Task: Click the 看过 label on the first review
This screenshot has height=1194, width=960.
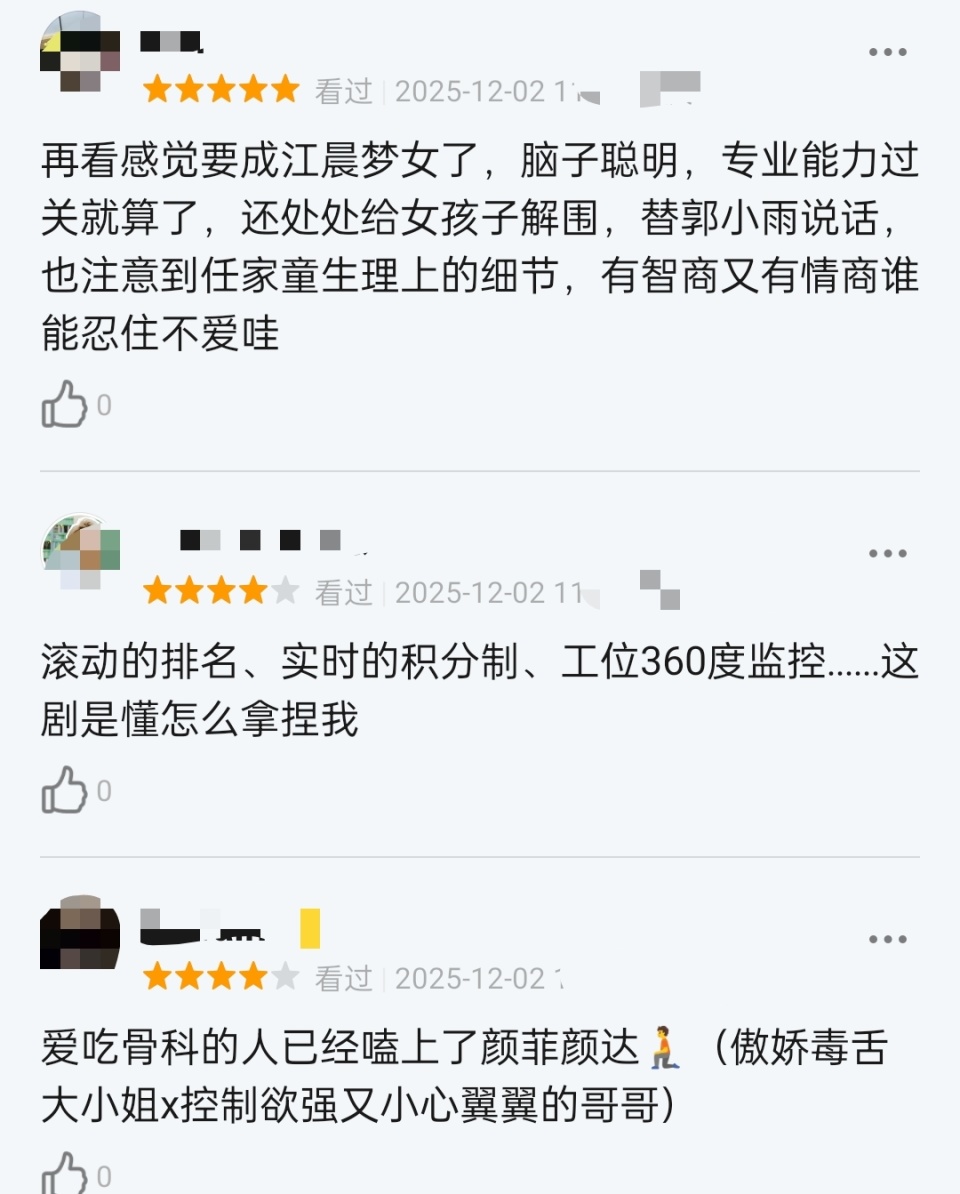Action: pyautogui.click(x=343, y=90)
